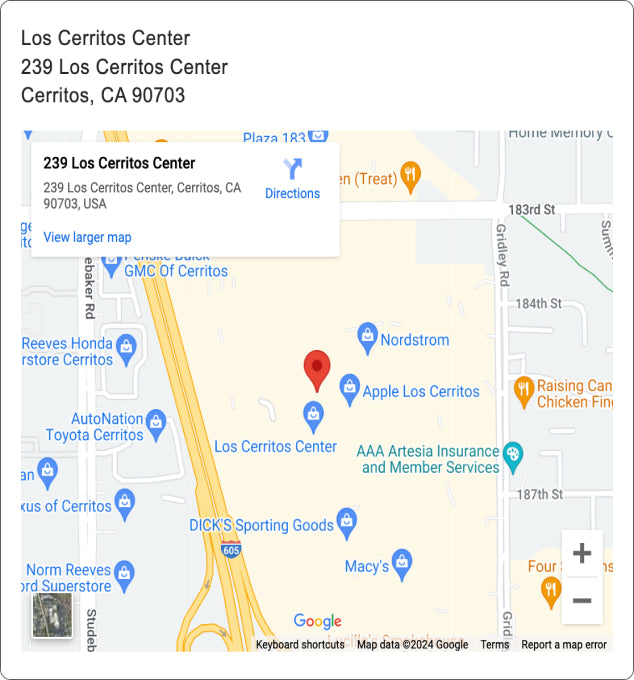The height and width of the screenshot is (680, 634).
Task: Select AAA Artesia Insurance marker
Action: [512, 454]
